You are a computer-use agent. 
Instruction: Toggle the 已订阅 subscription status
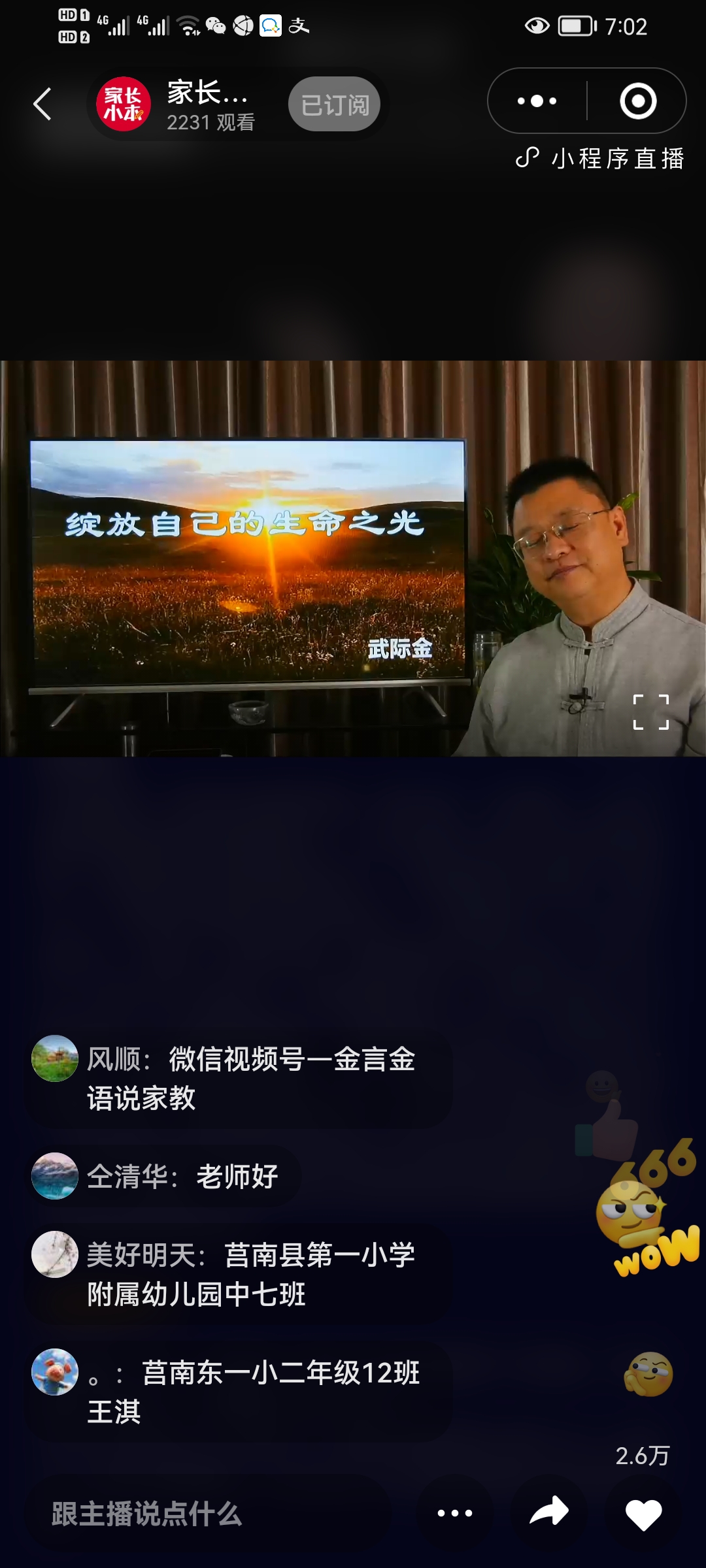[333, 103]
